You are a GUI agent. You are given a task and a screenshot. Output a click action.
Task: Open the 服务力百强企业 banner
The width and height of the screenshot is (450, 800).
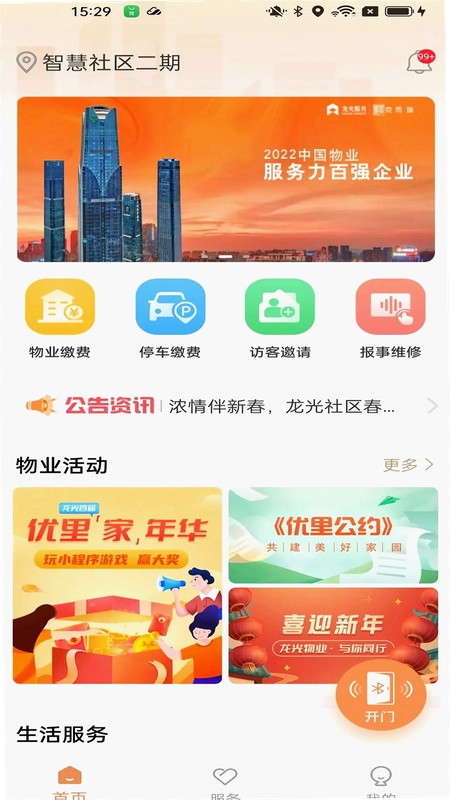coord(226,179)
